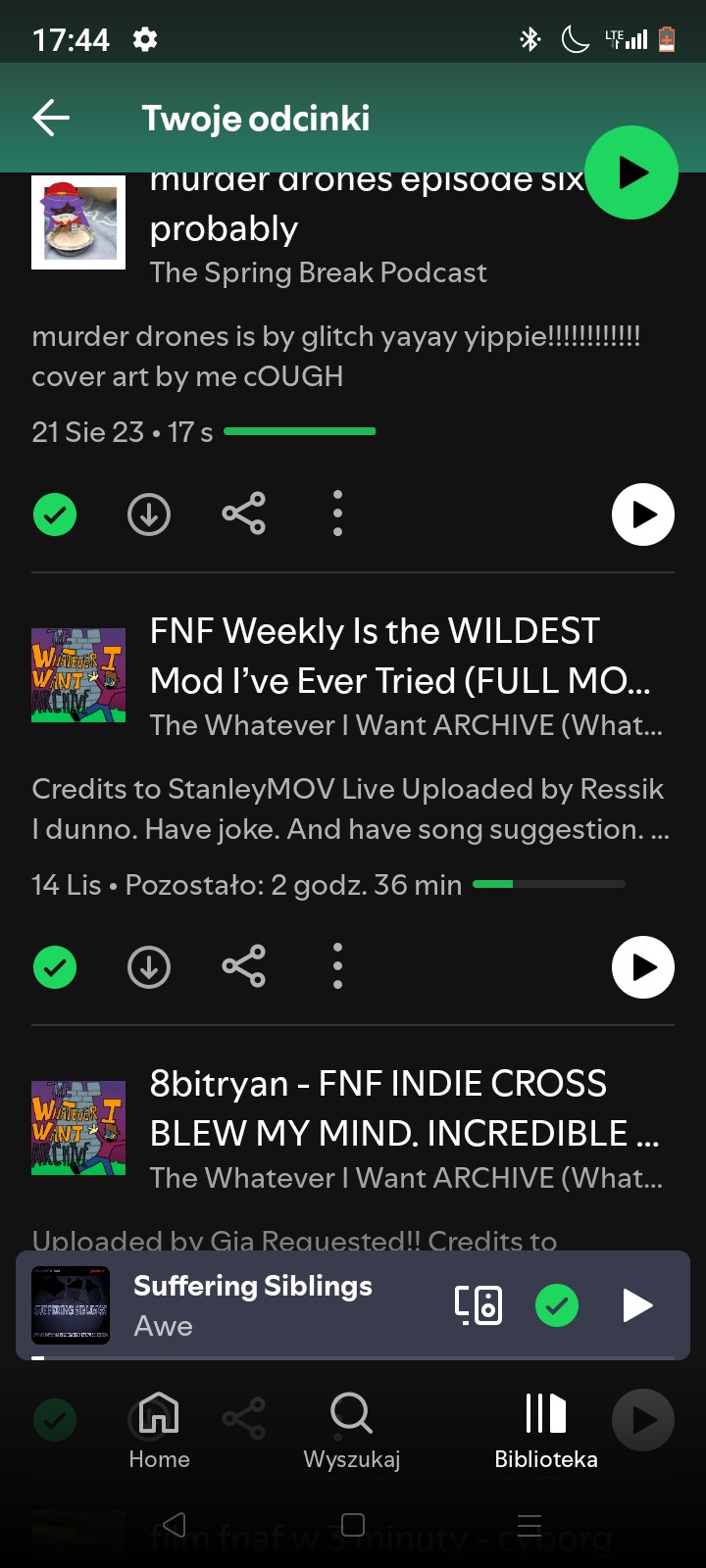Open more options for murder drones episode

tap(337, 514)
